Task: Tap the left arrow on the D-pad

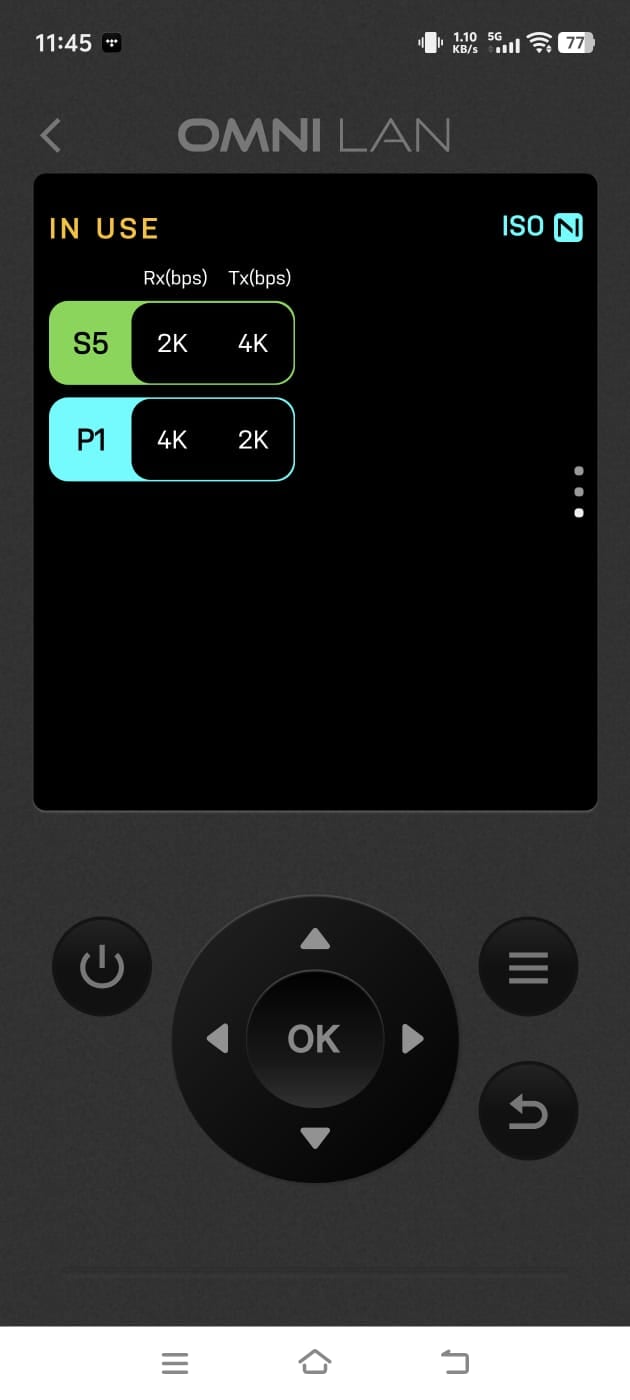Action: click(217, 1039)
